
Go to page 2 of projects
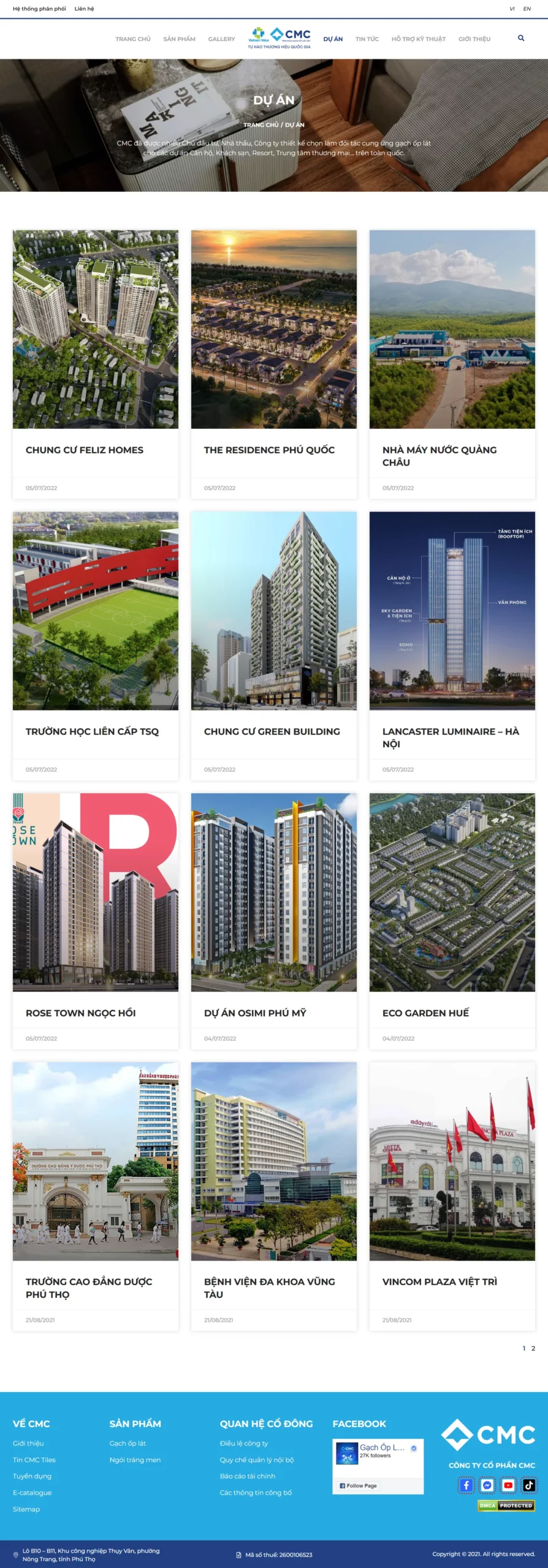pos(533,1348)
